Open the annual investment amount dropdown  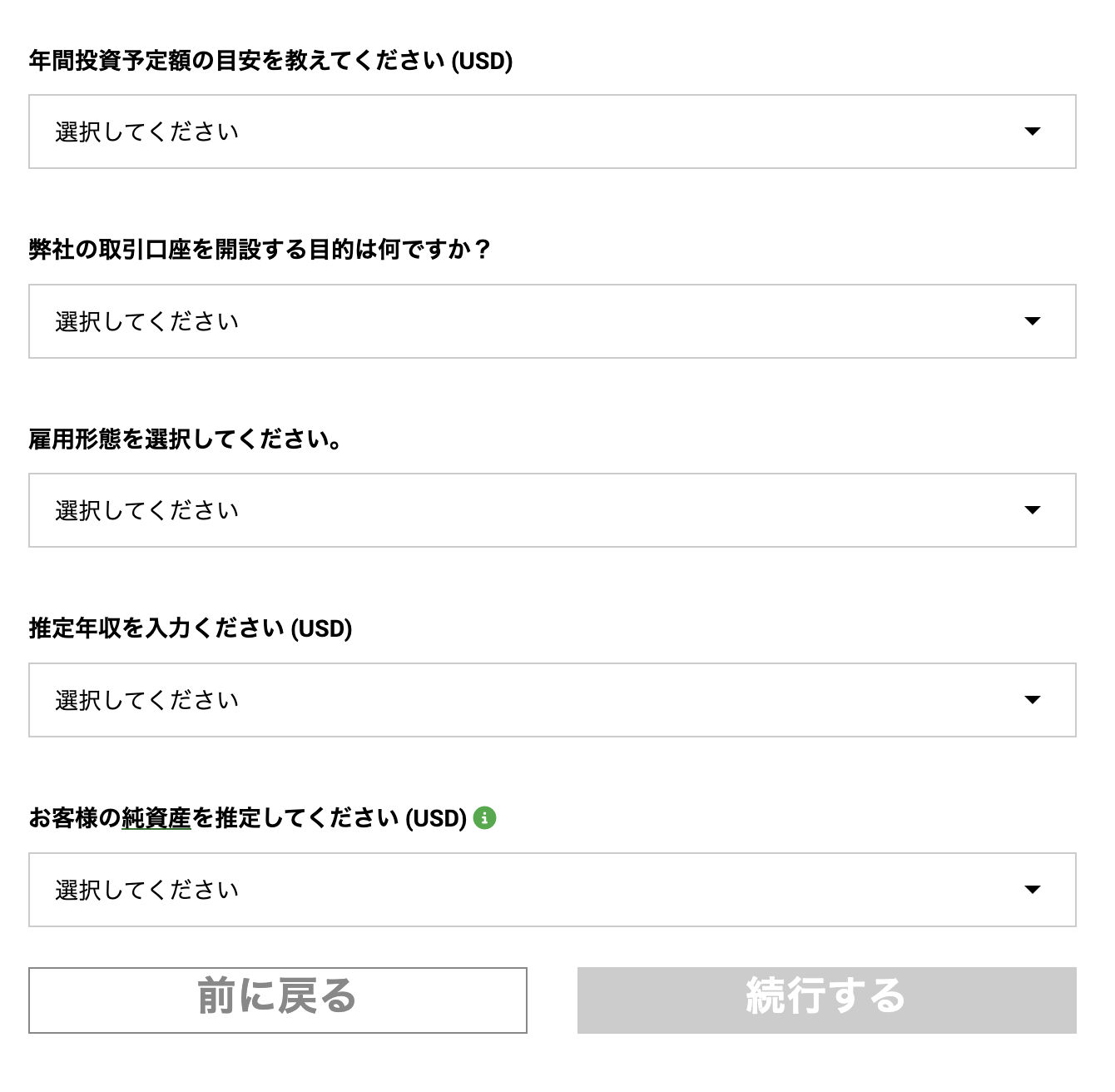[553, 132]
